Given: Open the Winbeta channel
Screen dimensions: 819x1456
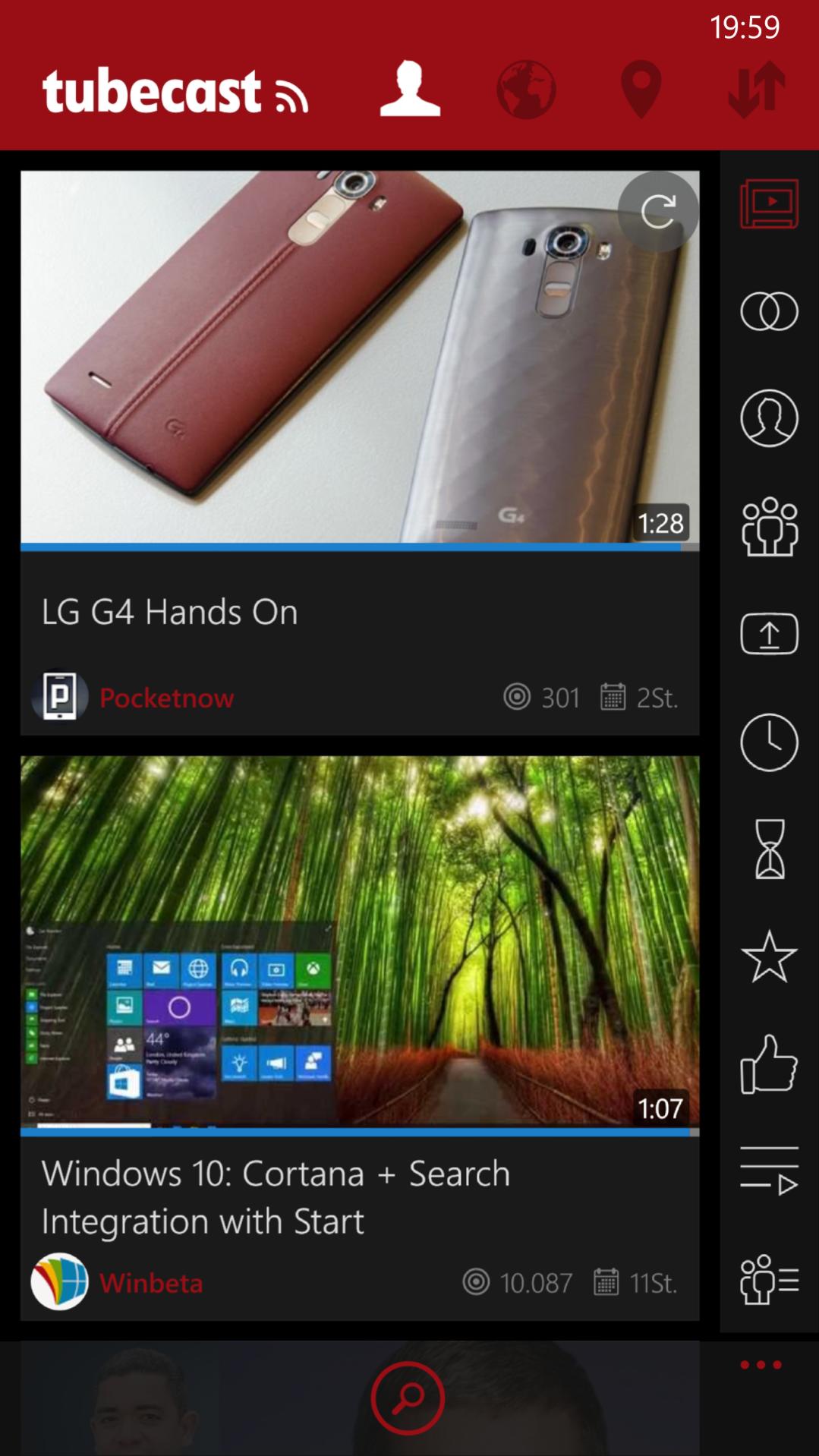Looking at the screenshot, I should tap(151, 1283).
